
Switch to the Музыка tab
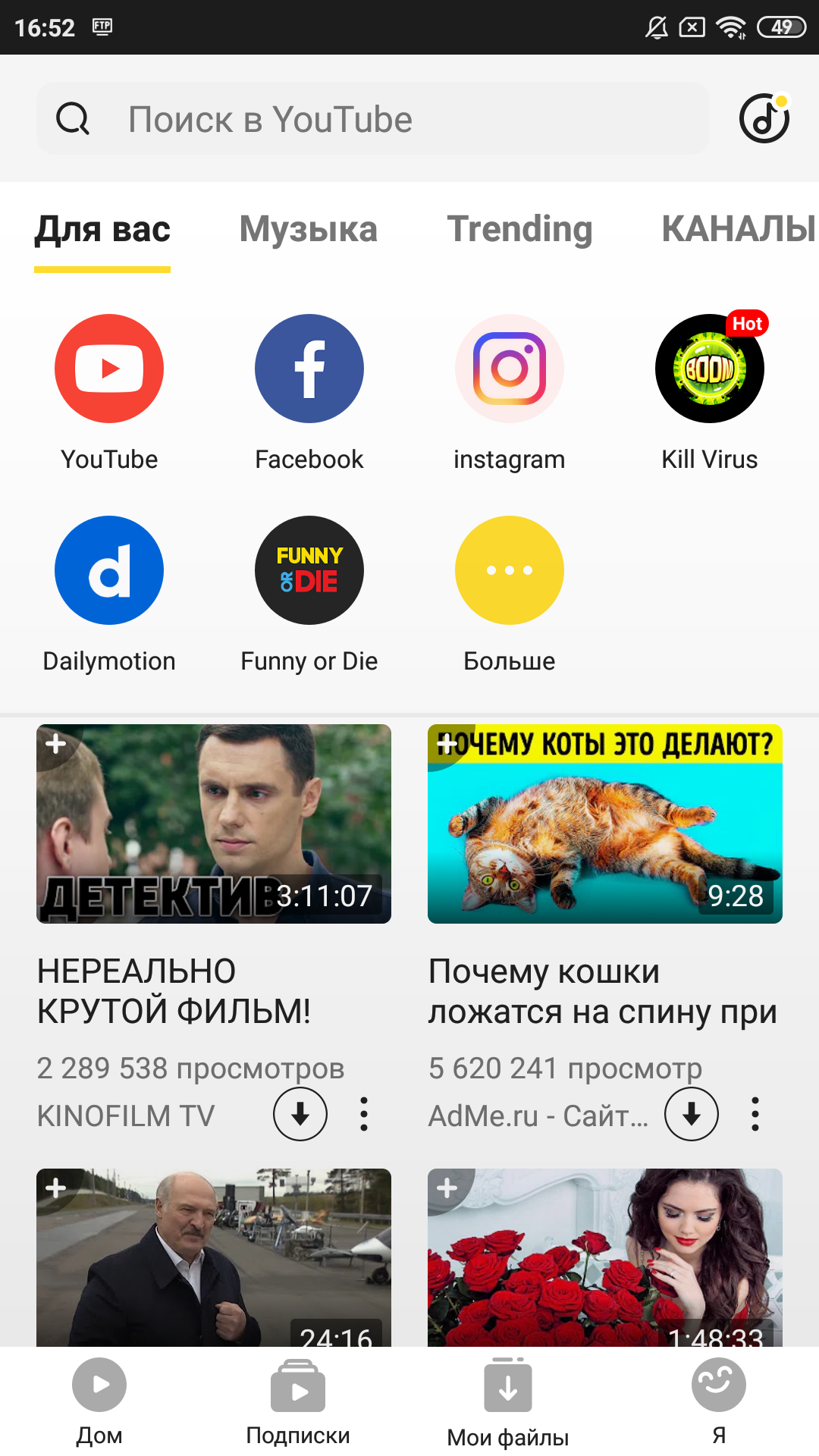308,229
